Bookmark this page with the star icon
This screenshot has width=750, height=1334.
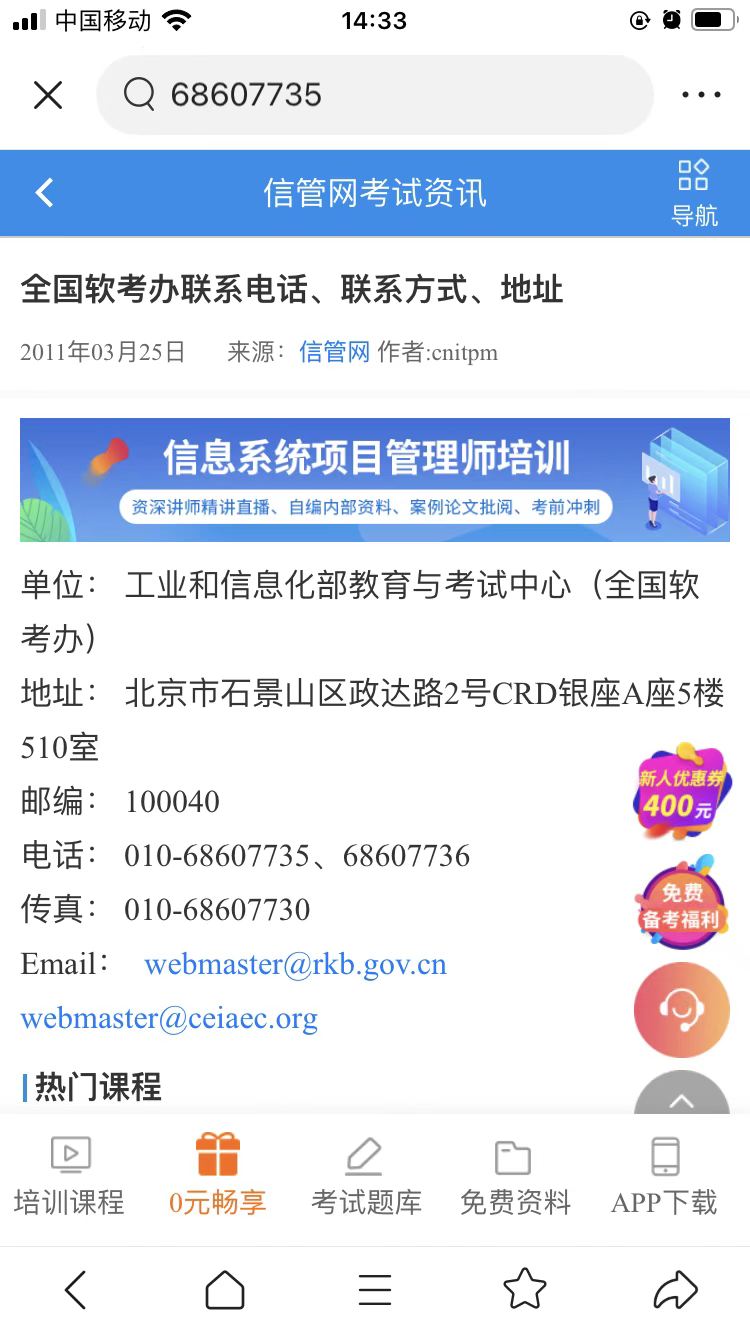(525, 1290)
